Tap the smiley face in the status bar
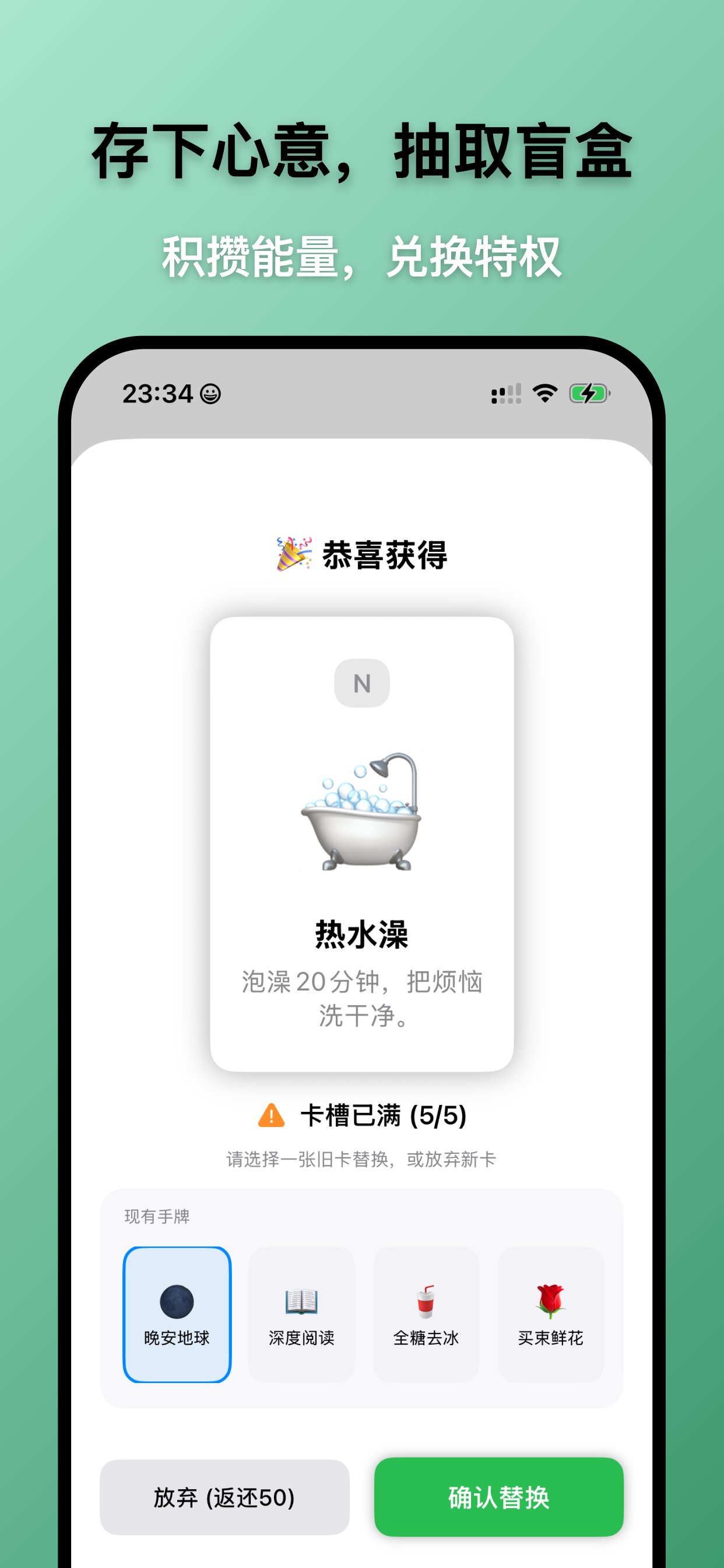 pos(212,393)
